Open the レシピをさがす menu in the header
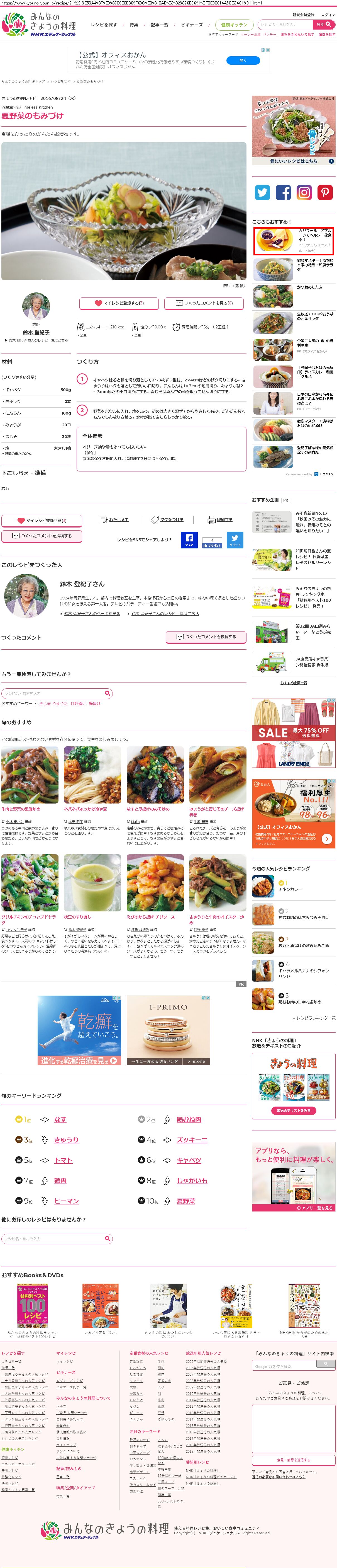This screenshot has height=1568, width=337. click(x=103, y=25)
